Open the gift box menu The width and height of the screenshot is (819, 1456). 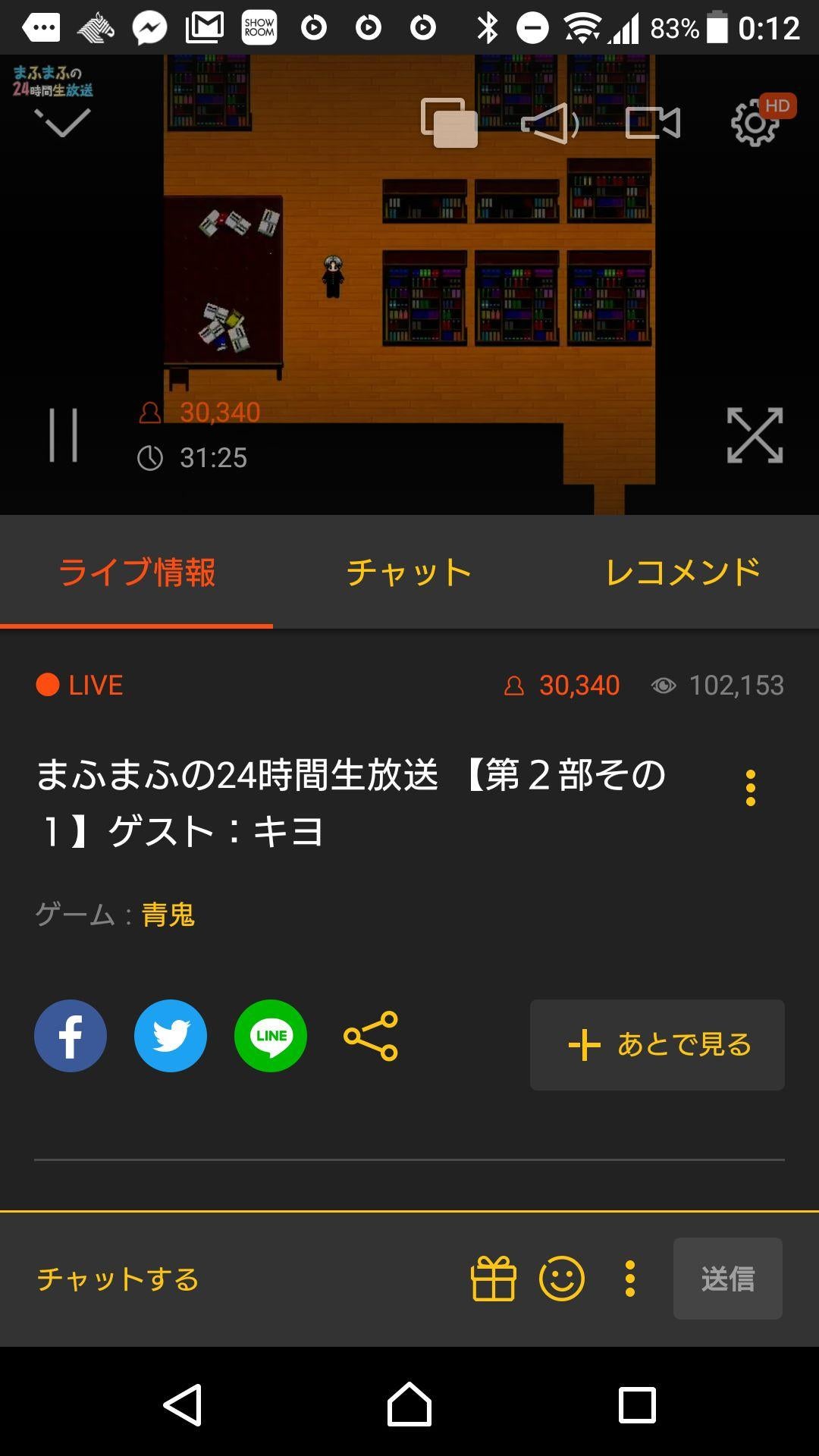[494, 1279]
